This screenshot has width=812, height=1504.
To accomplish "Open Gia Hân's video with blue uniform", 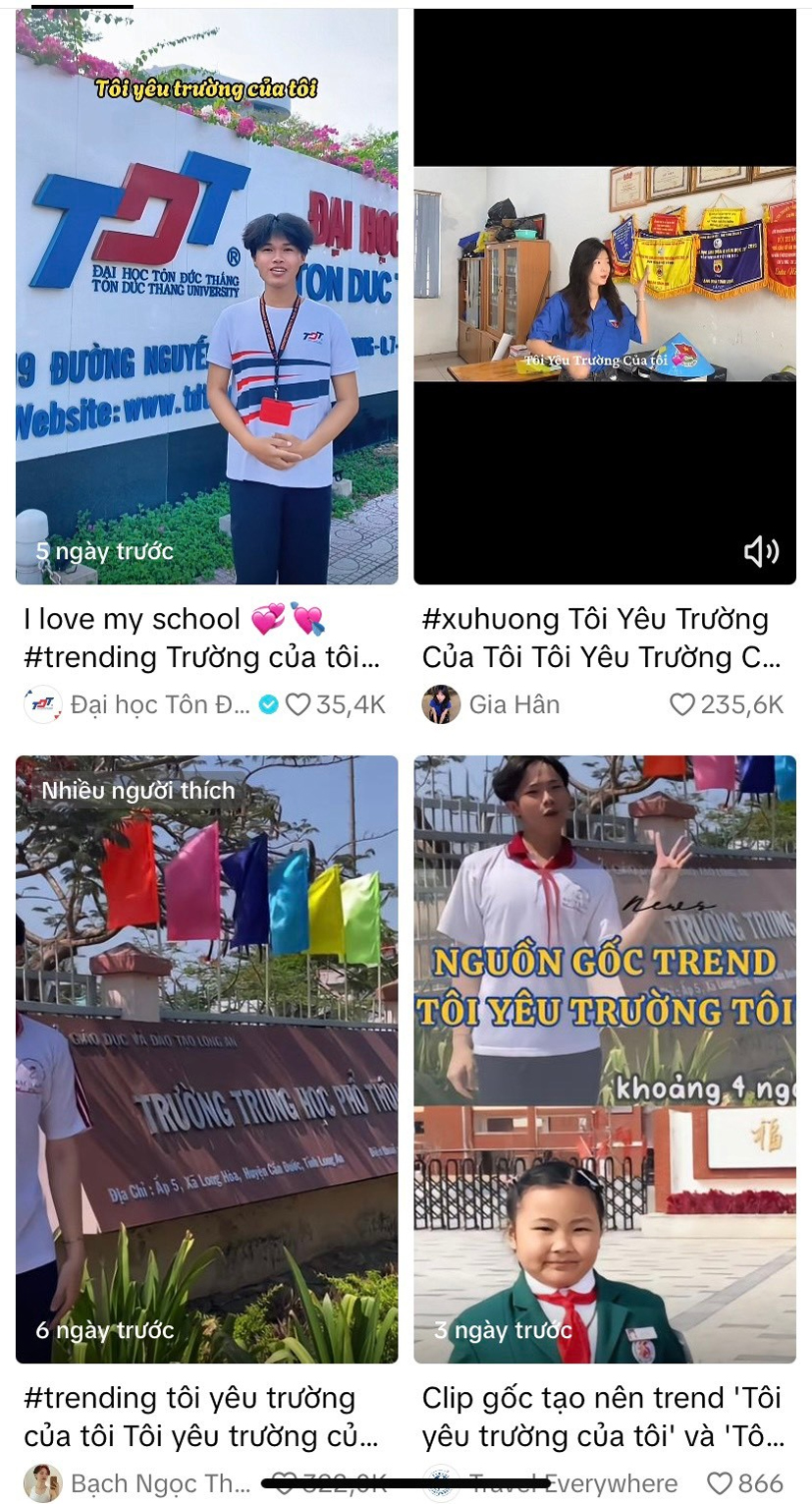I will [604, 295].
